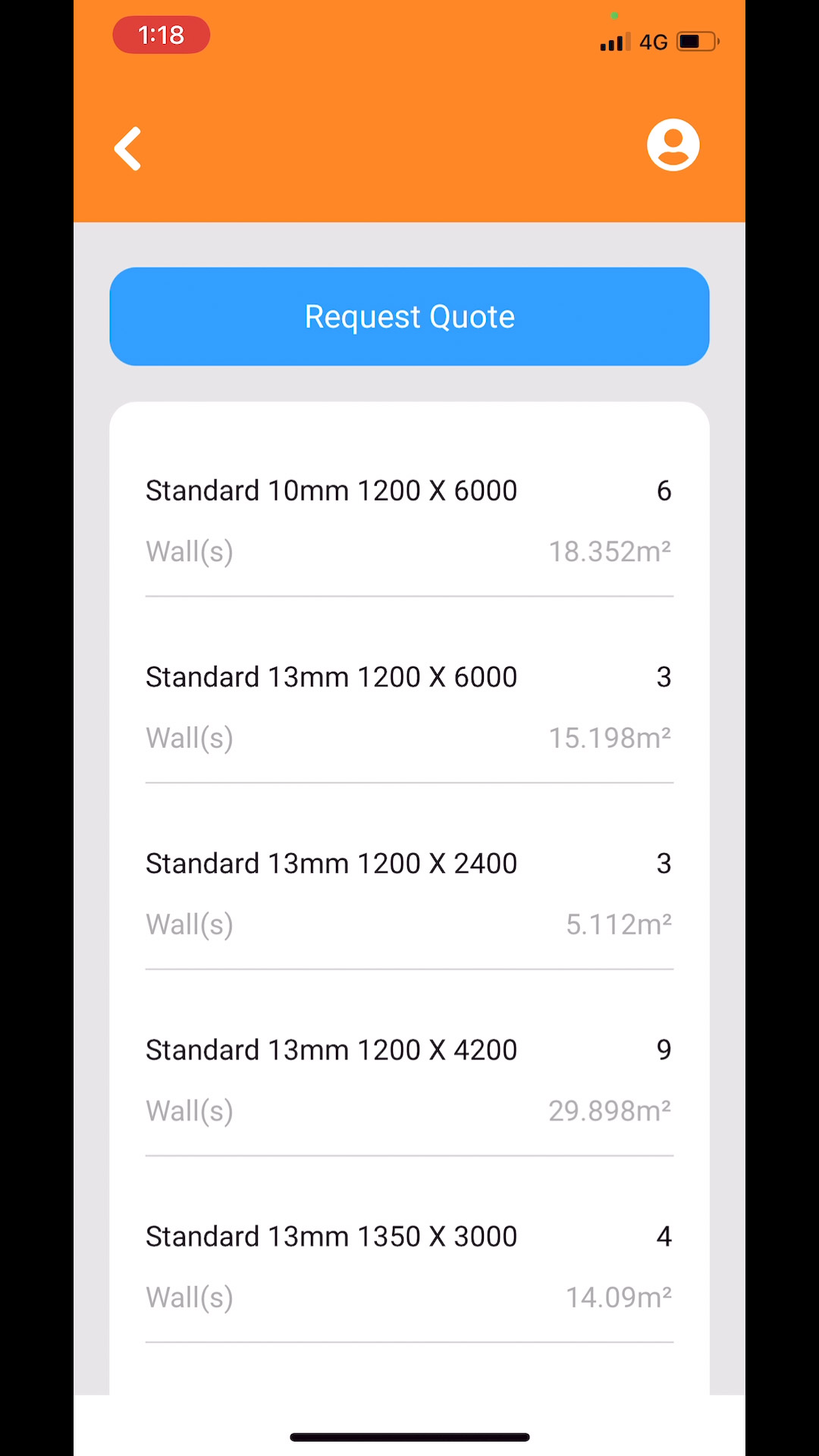Tap the Request Quote button
This screenshot has width=819, height=1456.
[x=409, y=316]
